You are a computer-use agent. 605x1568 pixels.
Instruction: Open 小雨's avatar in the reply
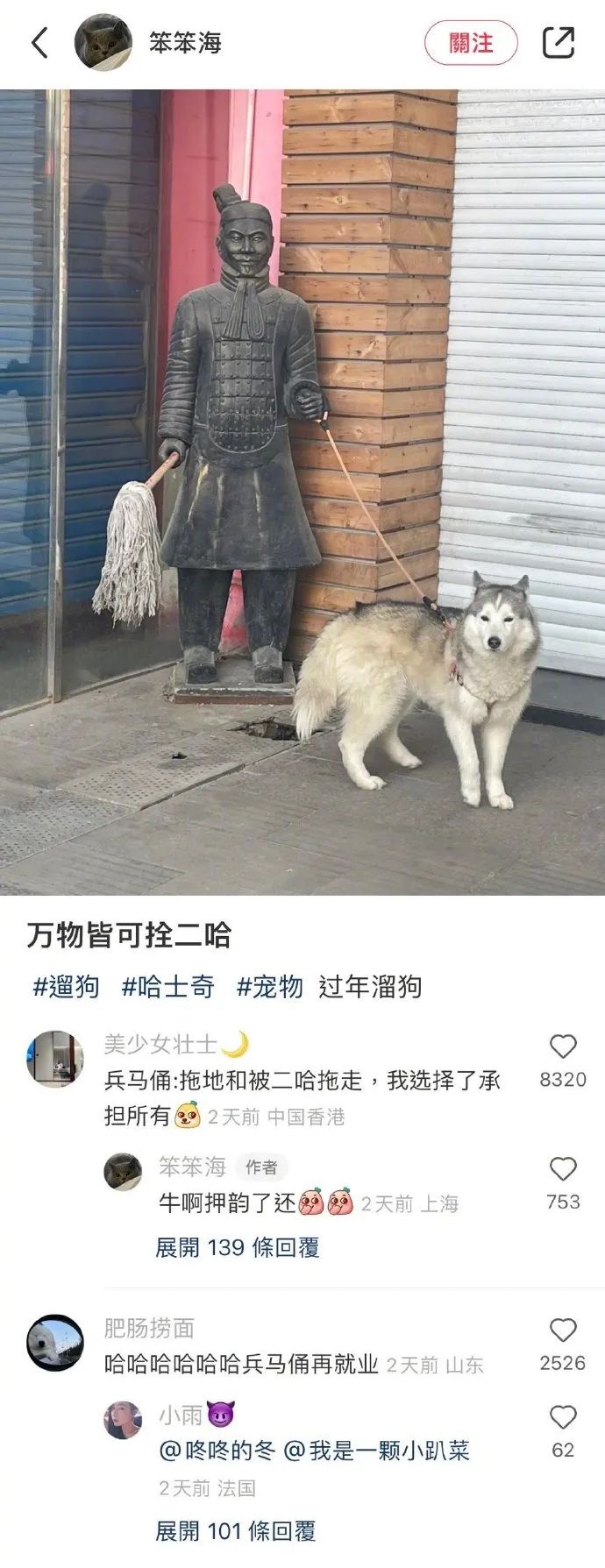pyautogui.click(x=123, y=1420)
